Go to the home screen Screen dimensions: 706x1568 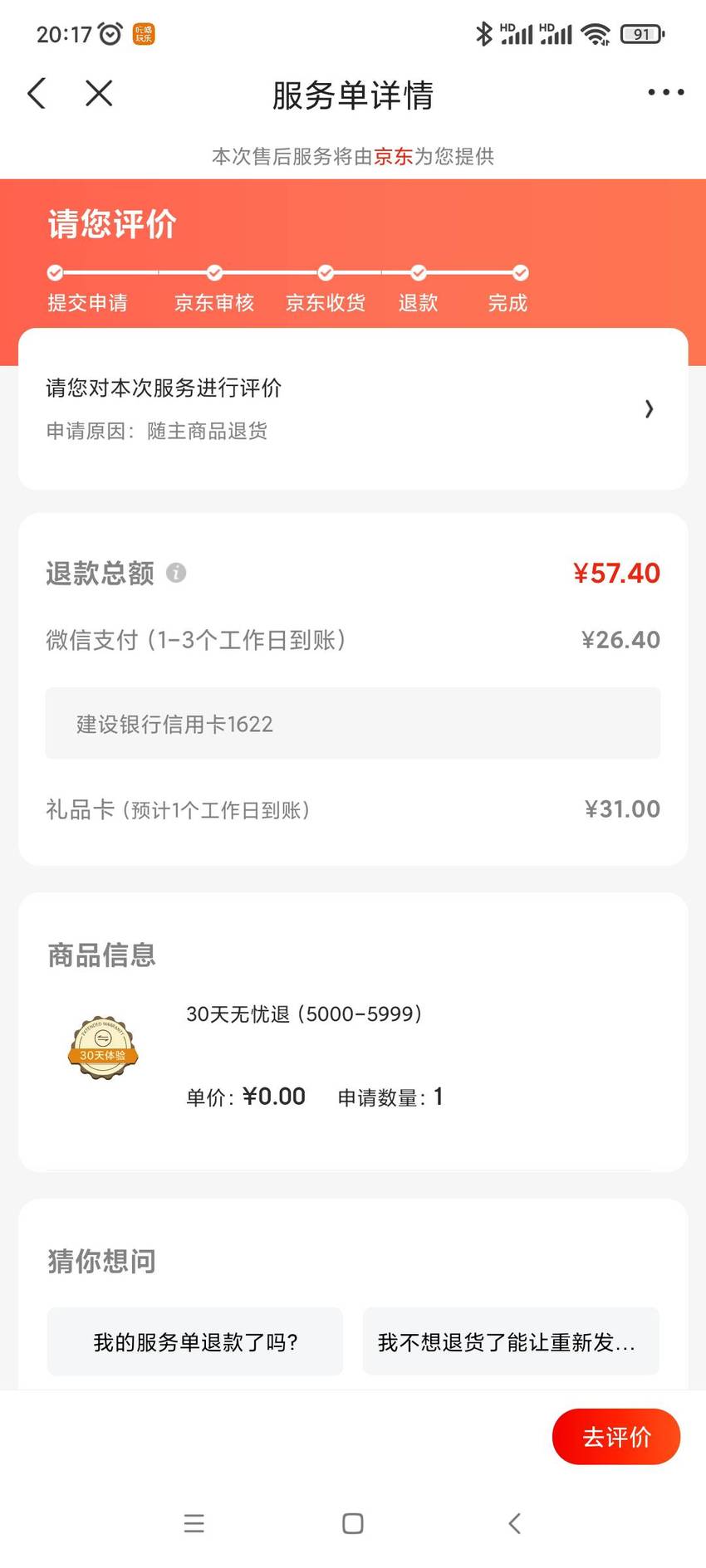tap(353, 1523)
